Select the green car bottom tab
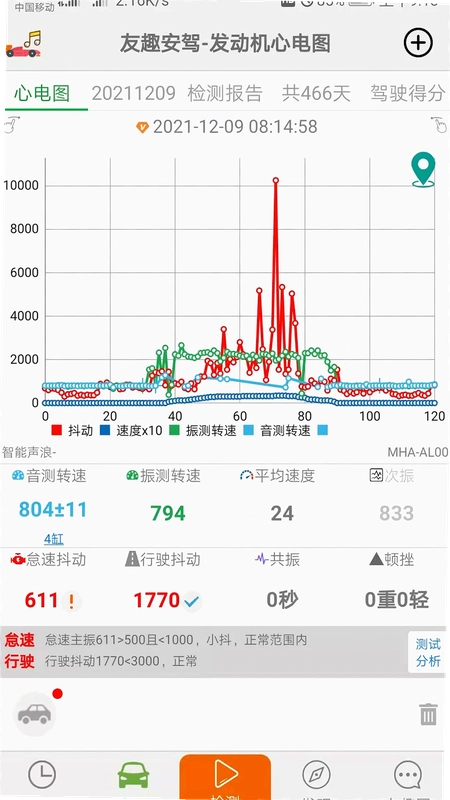Viewport: 450px width, 800px height. point(134,775)
